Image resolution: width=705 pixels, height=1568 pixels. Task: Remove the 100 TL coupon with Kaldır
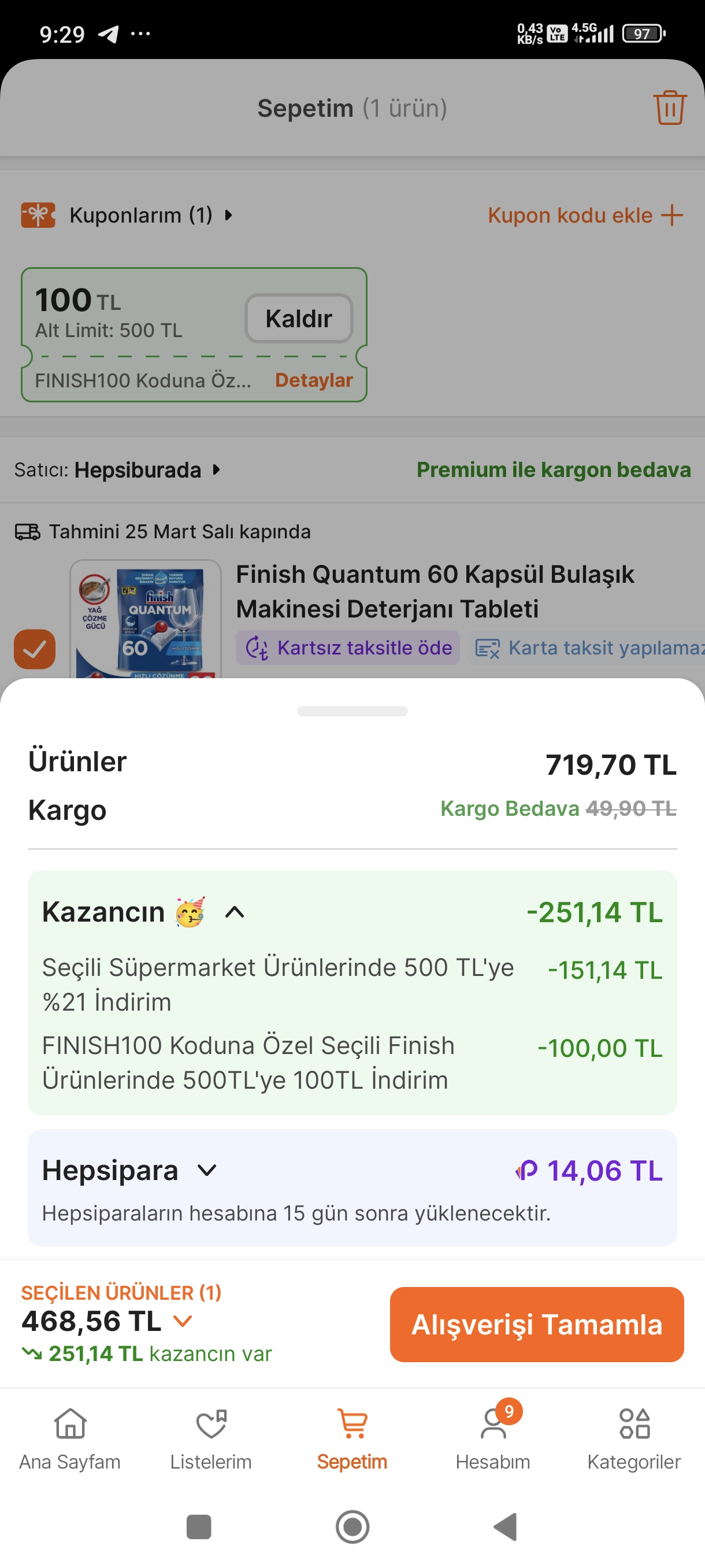(x=298, y=319)
